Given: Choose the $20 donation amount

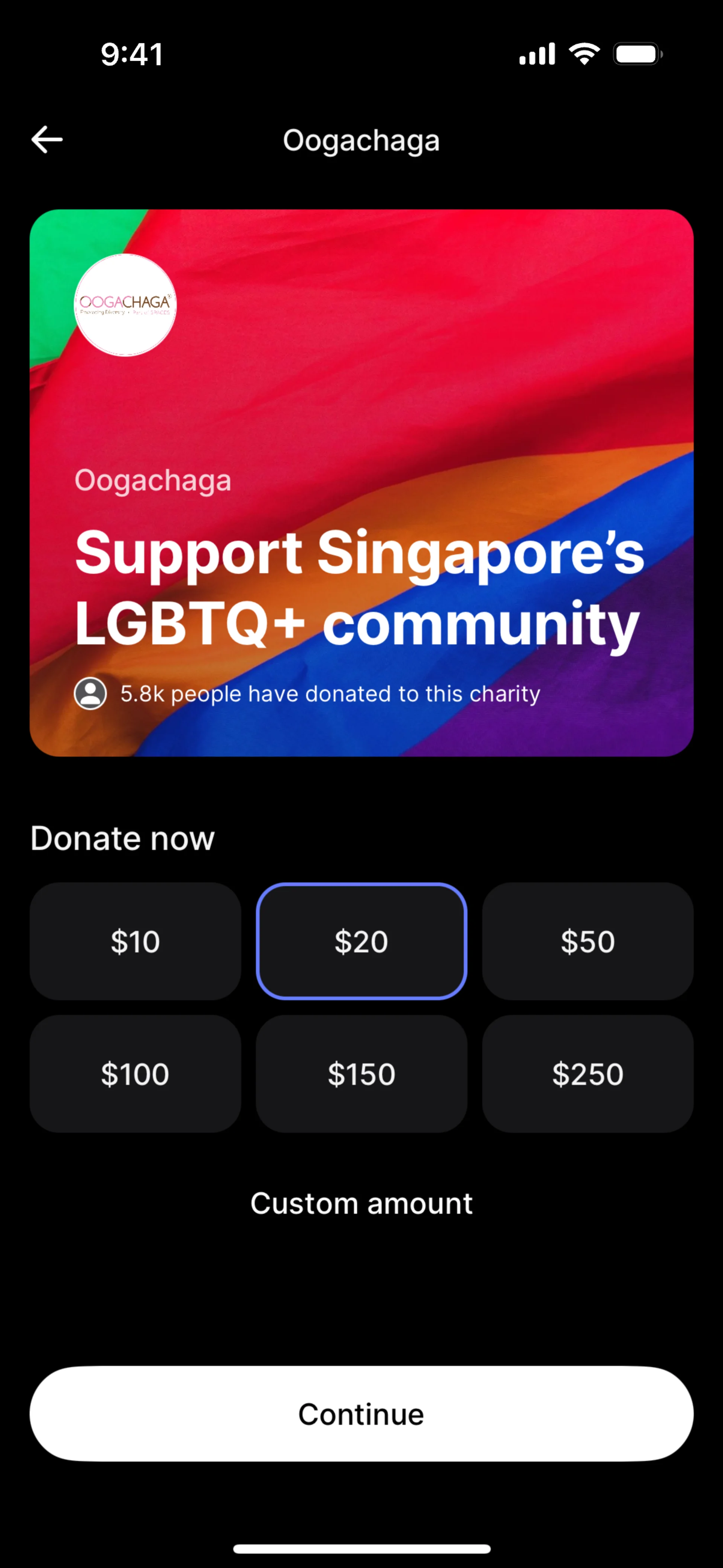Looking at the screenshot, I should [x=361, y=941].
